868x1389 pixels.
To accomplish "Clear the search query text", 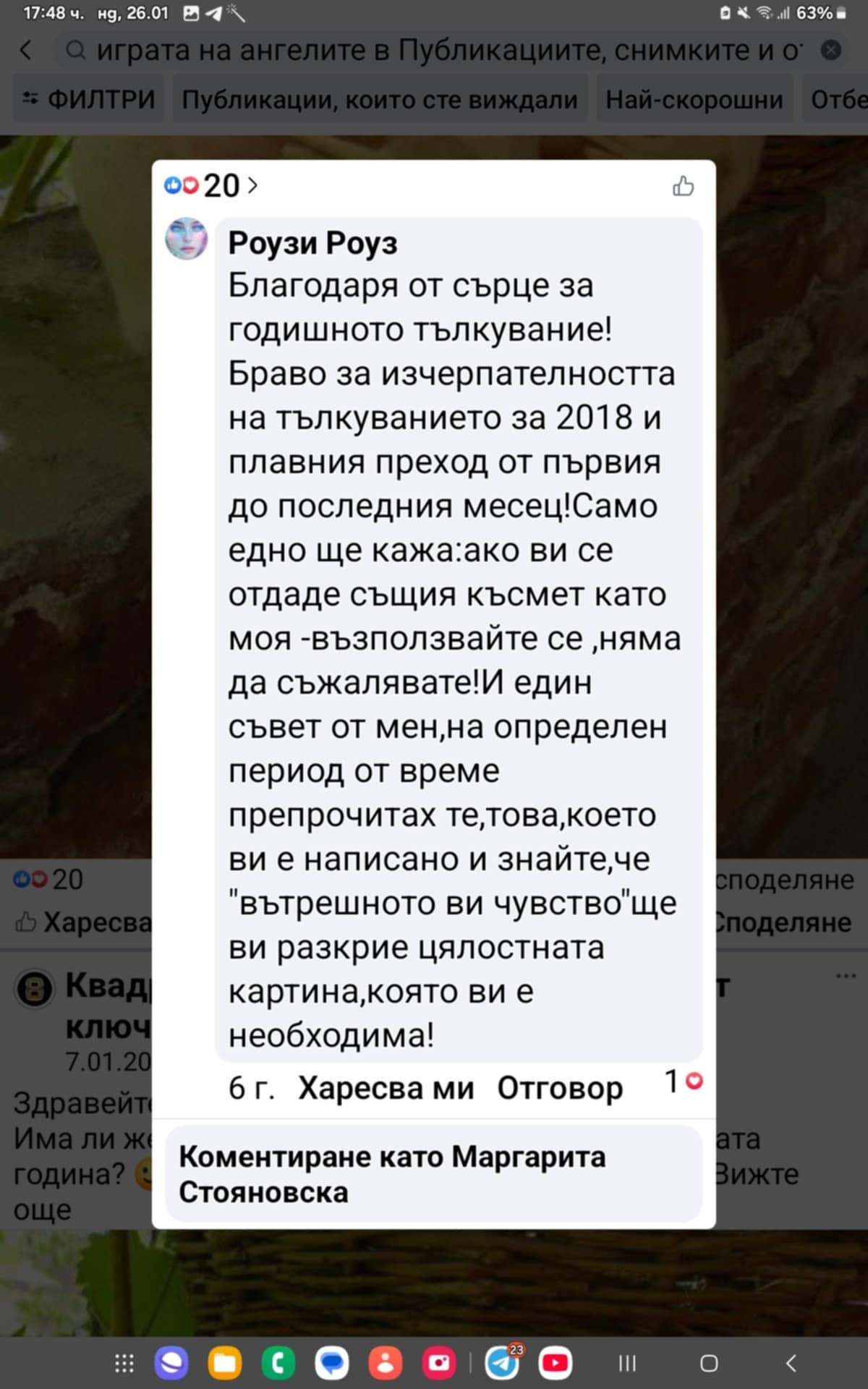I will pyautogui.click(x=832, y=50).
